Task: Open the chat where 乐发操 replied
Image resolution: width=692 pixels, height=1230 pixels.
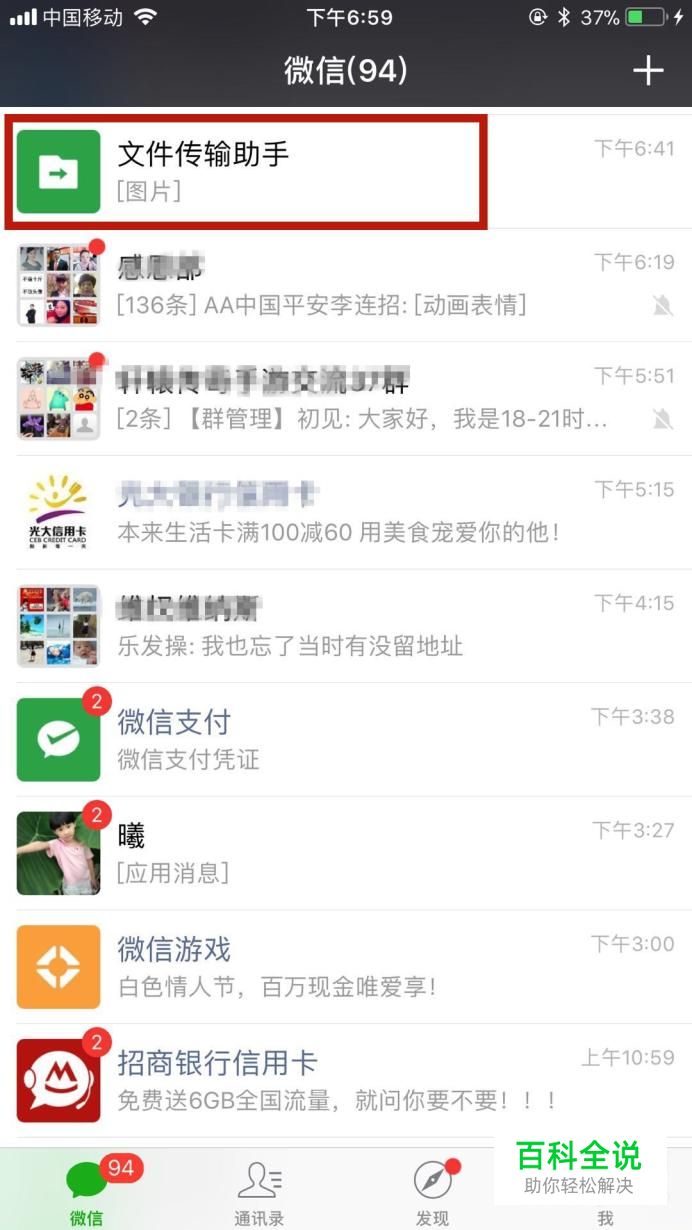Action: pos(346,626)
